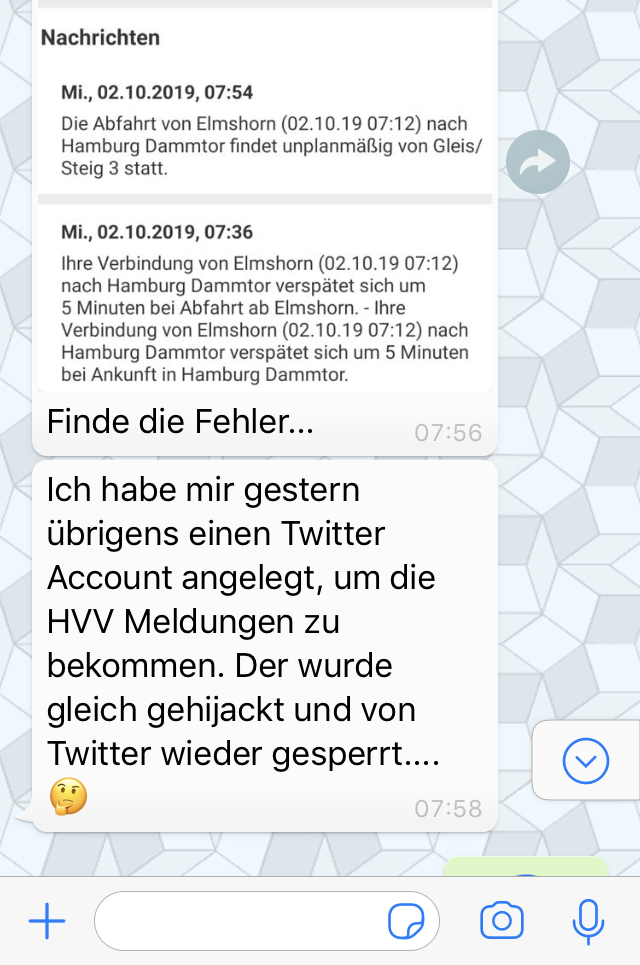Open the sticker picker
The image size is (640, 965).
point(406,921)
